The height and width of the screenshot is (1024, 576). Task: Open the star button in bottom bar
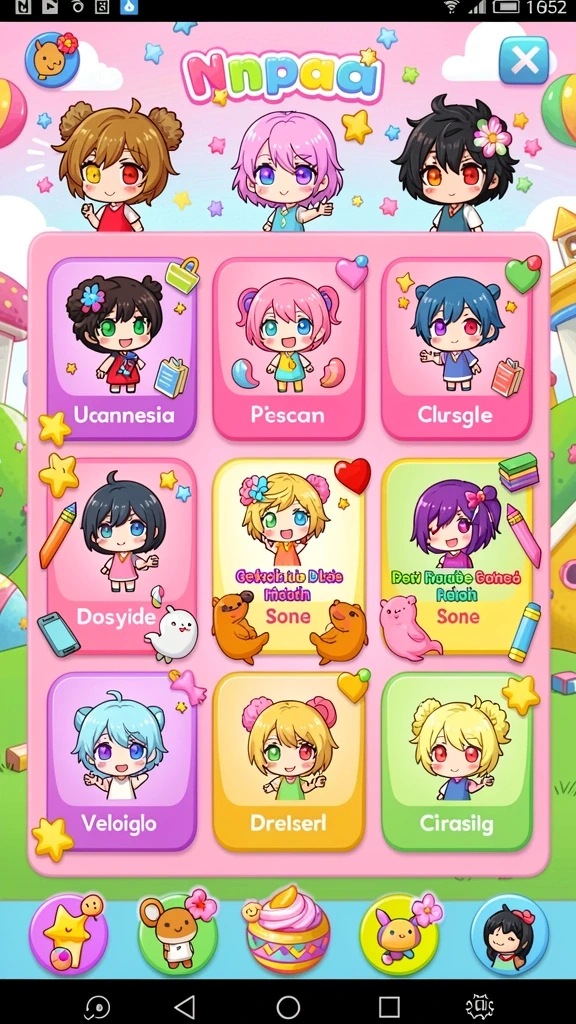pos(68,934)
